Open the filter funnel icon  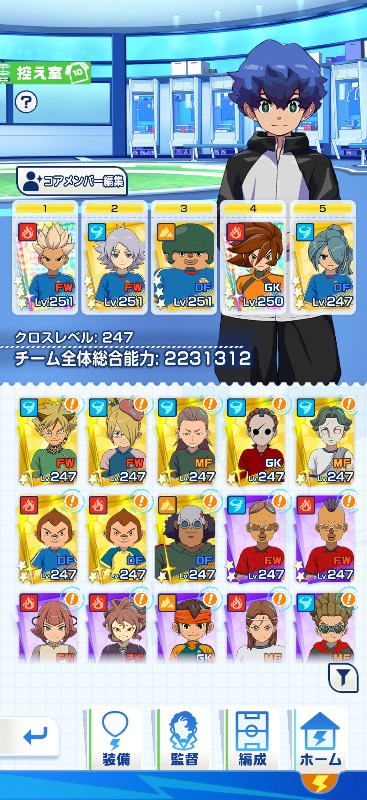(342, 678)
